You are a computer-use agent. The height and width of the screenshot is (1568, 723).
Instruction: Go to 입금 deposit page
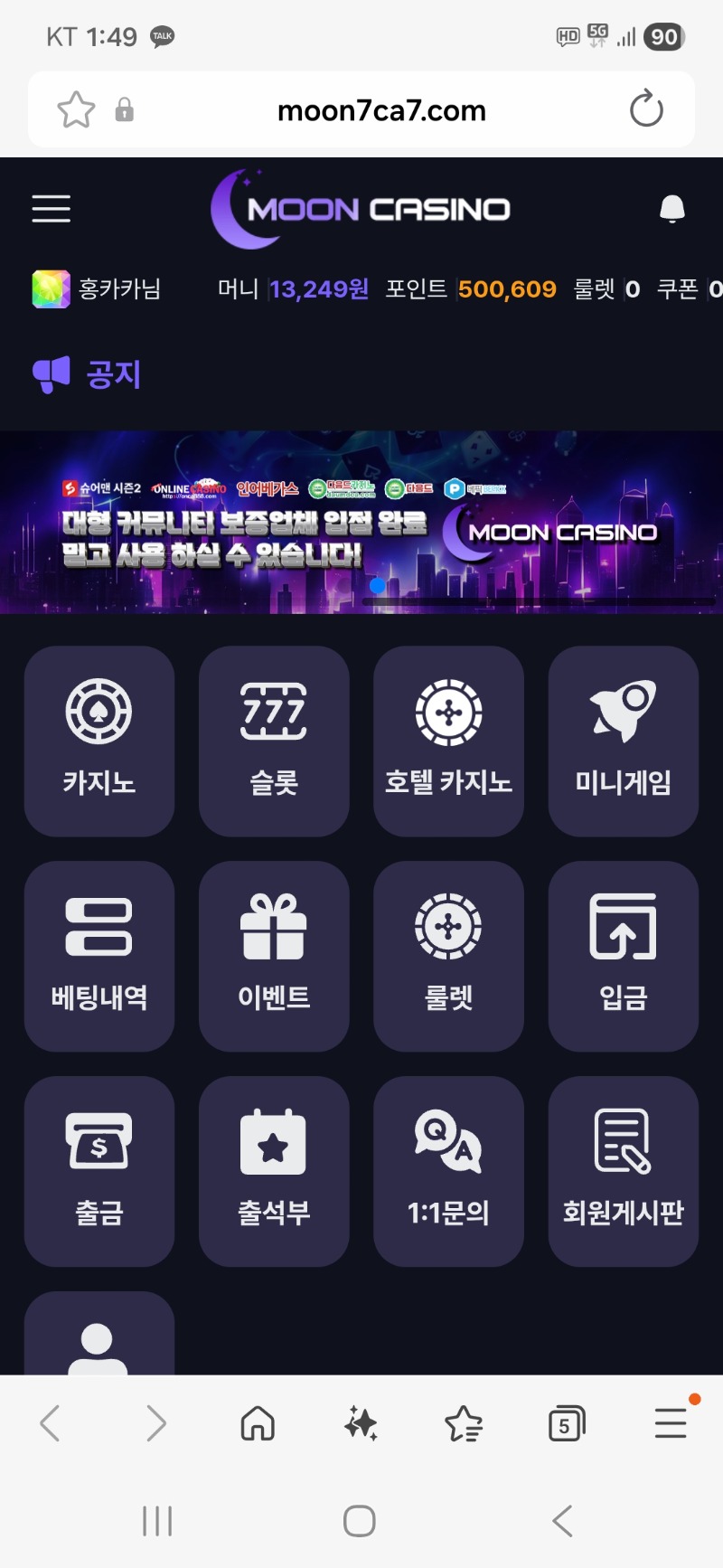(623, 956)
